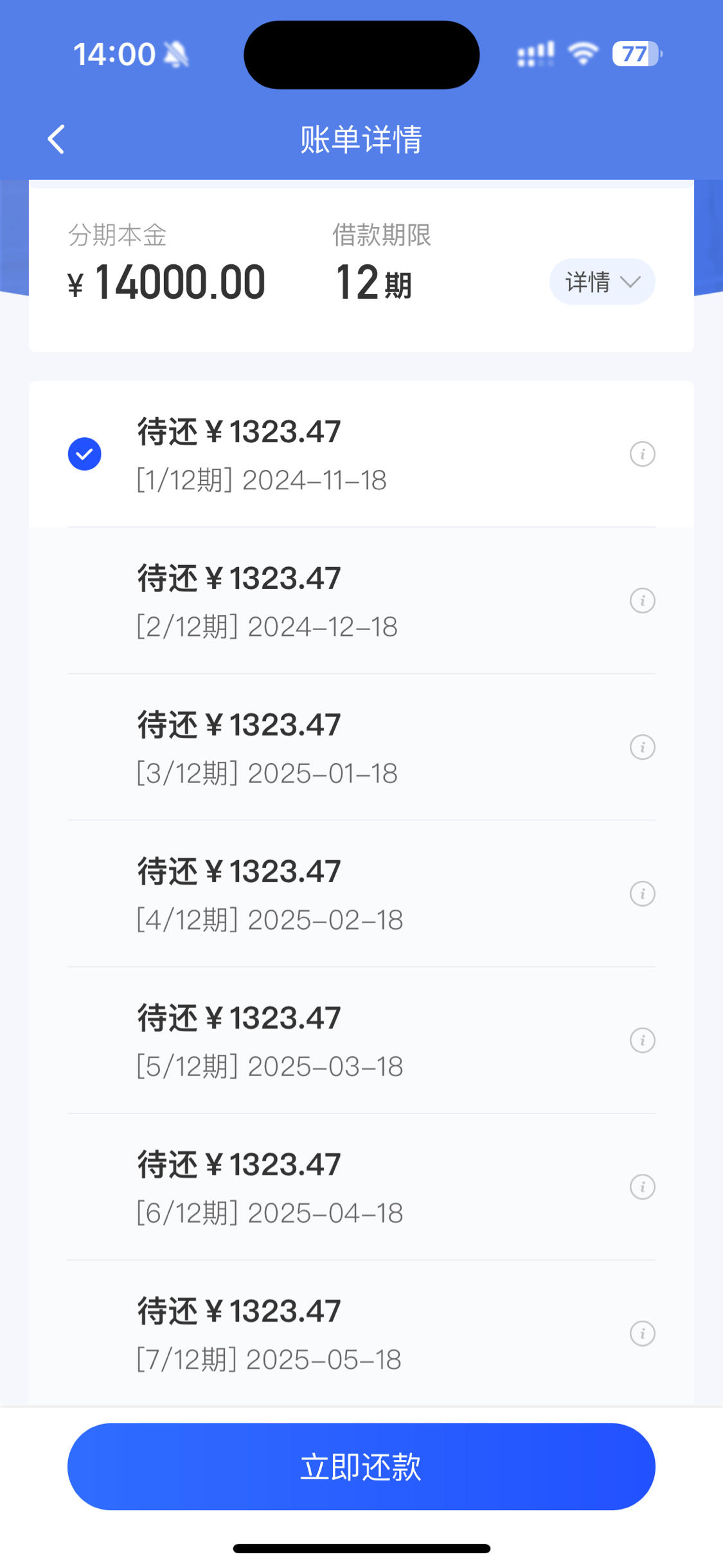Image resolution: width=723 pixels, height=1568 pixels.
Task: View info for the 3/12期 installment
Action: (642, 747)
